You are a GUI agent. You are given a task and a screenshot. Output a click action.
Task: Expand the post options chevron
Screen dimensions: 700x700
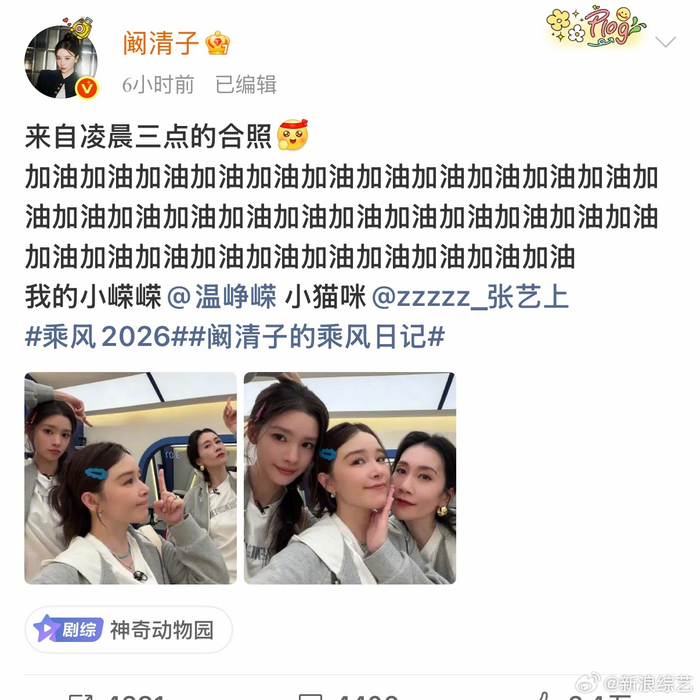coord(665,42)
